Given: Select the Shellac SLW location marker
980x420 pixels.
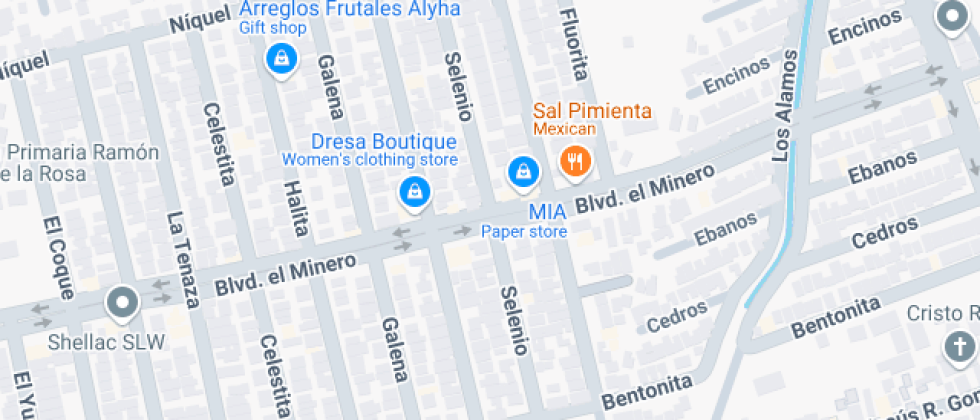Looking at the screenshot, I should 124,303.
